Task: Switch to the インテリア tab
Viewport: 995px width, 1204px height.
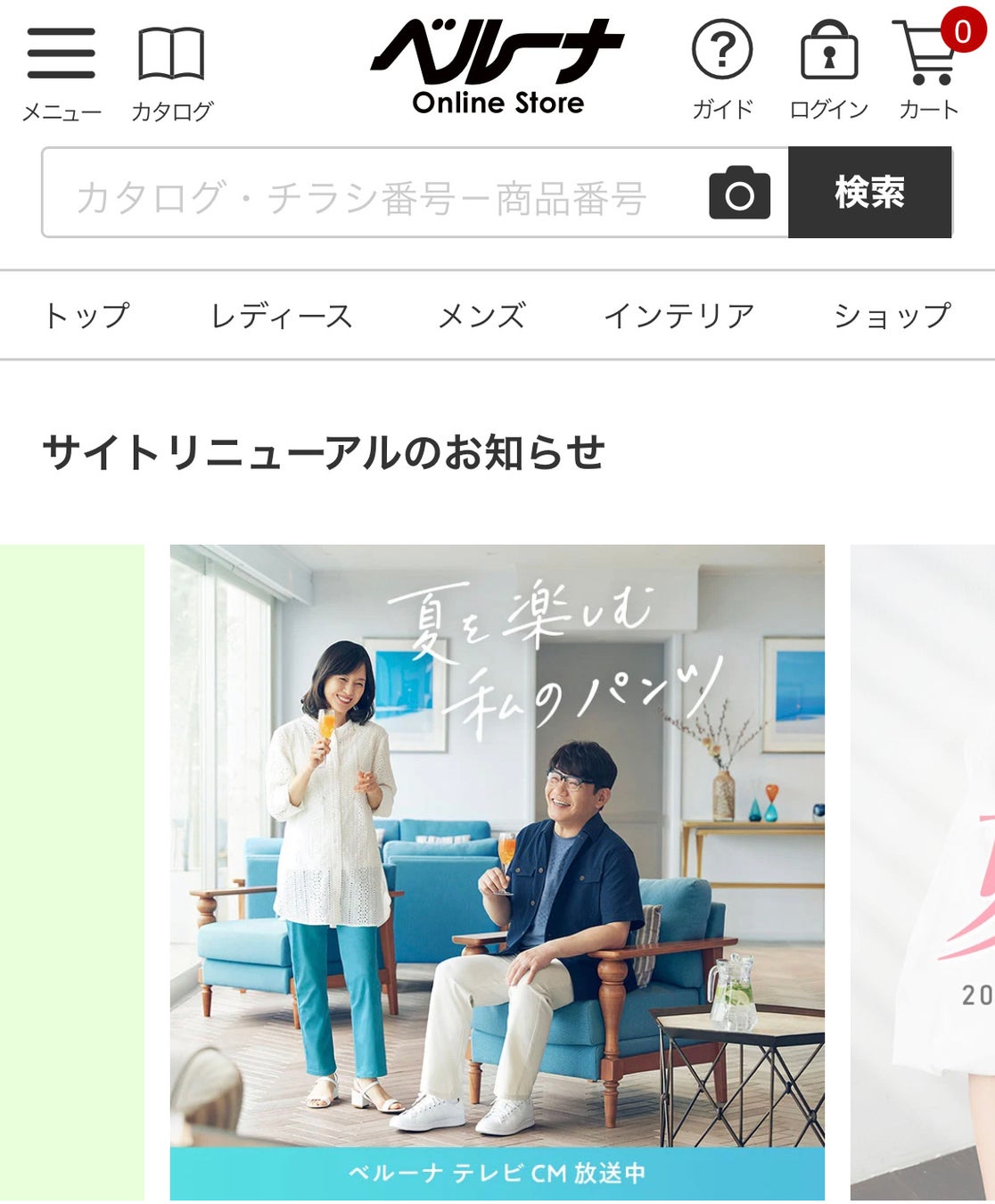Action: coord(679,316)
